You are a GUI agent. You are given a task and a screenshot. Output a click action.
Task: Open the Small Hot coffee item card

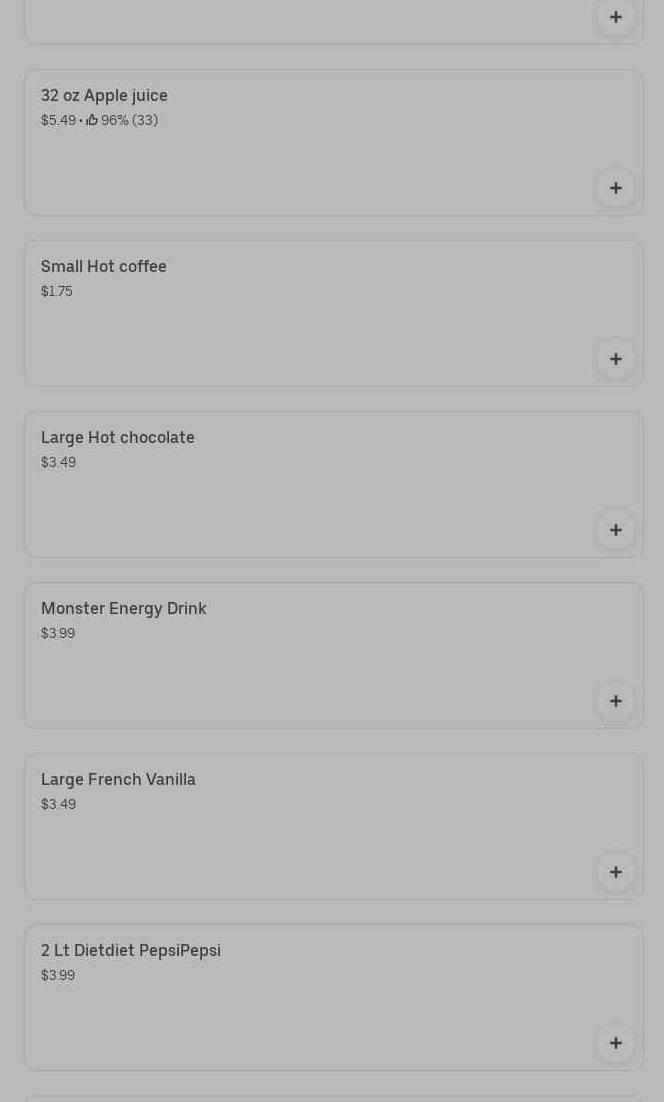pos(334,313)
